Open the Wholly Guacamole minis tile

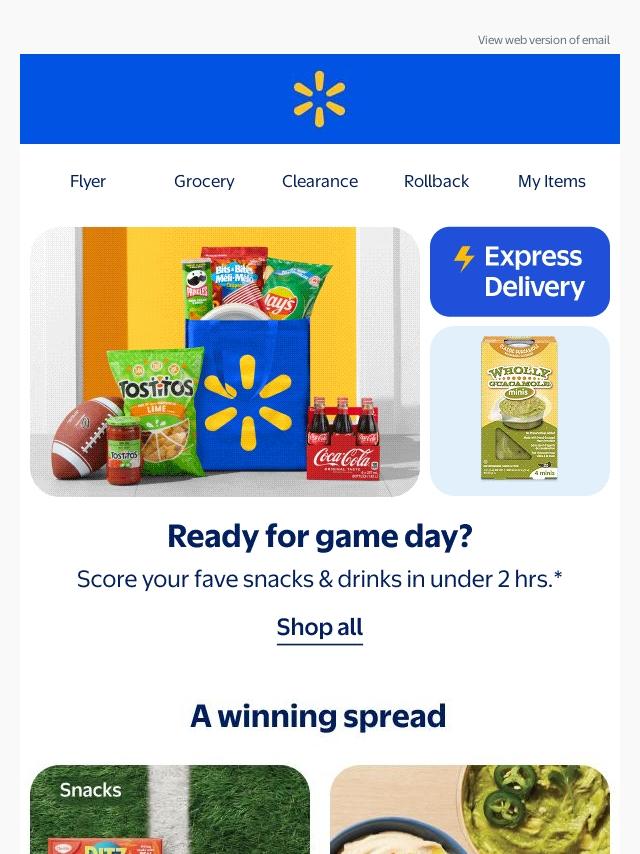520,411
